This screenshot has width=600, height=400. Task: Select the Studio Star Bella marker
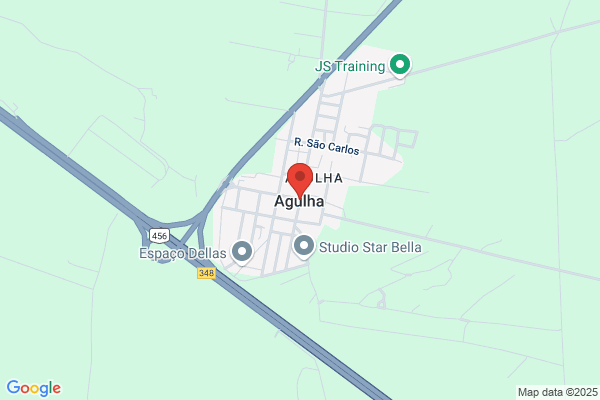304,247
